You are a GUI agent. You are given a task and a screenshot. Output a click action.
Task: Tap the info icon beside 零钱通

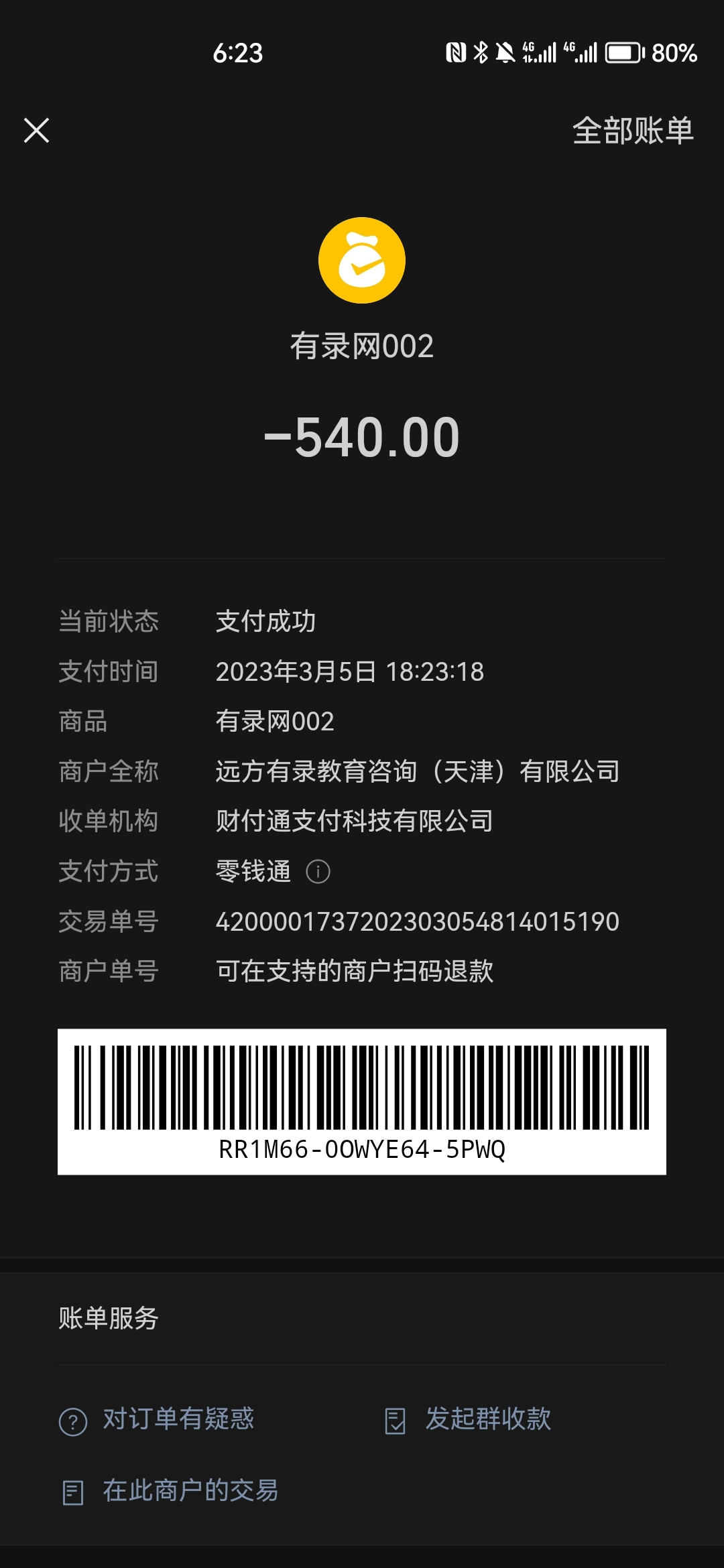coord(318,872)
